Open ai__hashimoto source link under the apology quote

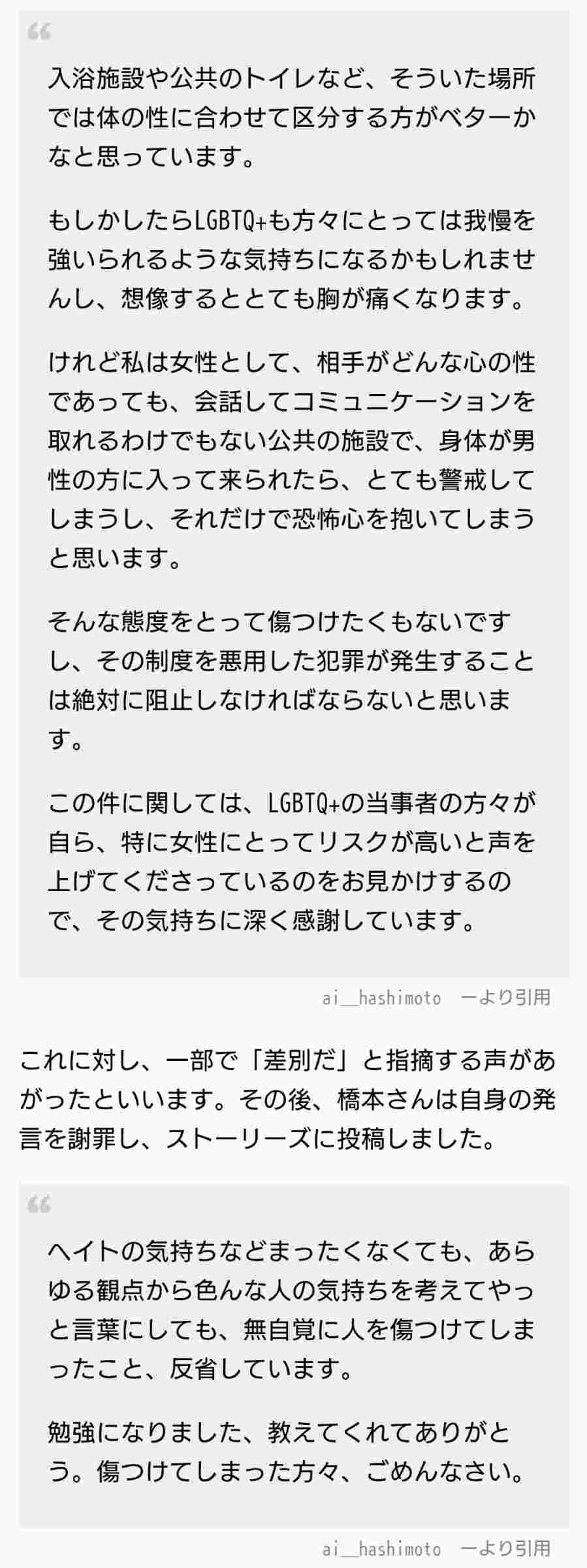pos(381,1549)
